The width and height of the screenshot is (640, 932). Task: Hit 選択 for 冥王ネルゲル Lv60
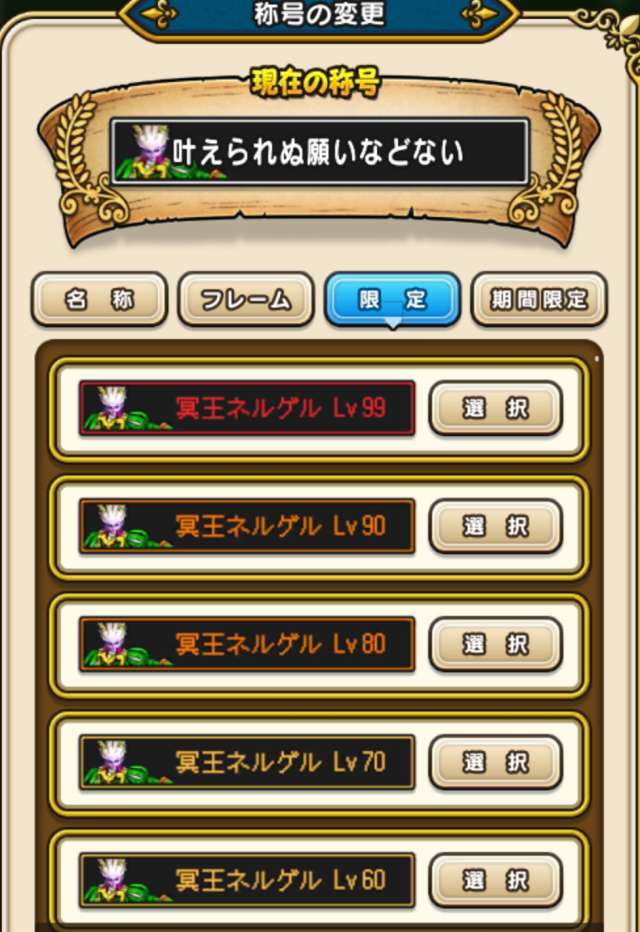tap(495, 880)
